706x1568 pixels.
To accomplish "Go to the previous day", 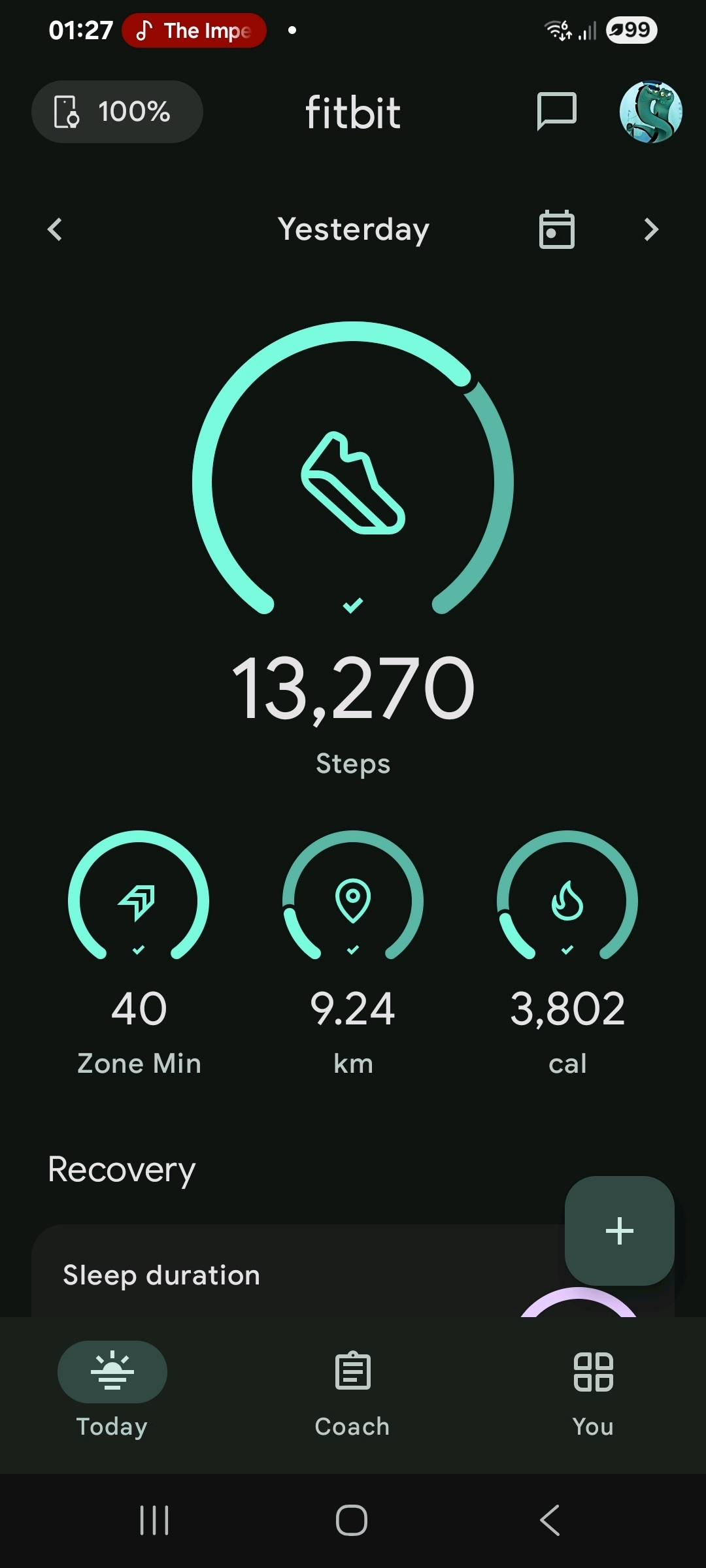I will coord(56,229).
